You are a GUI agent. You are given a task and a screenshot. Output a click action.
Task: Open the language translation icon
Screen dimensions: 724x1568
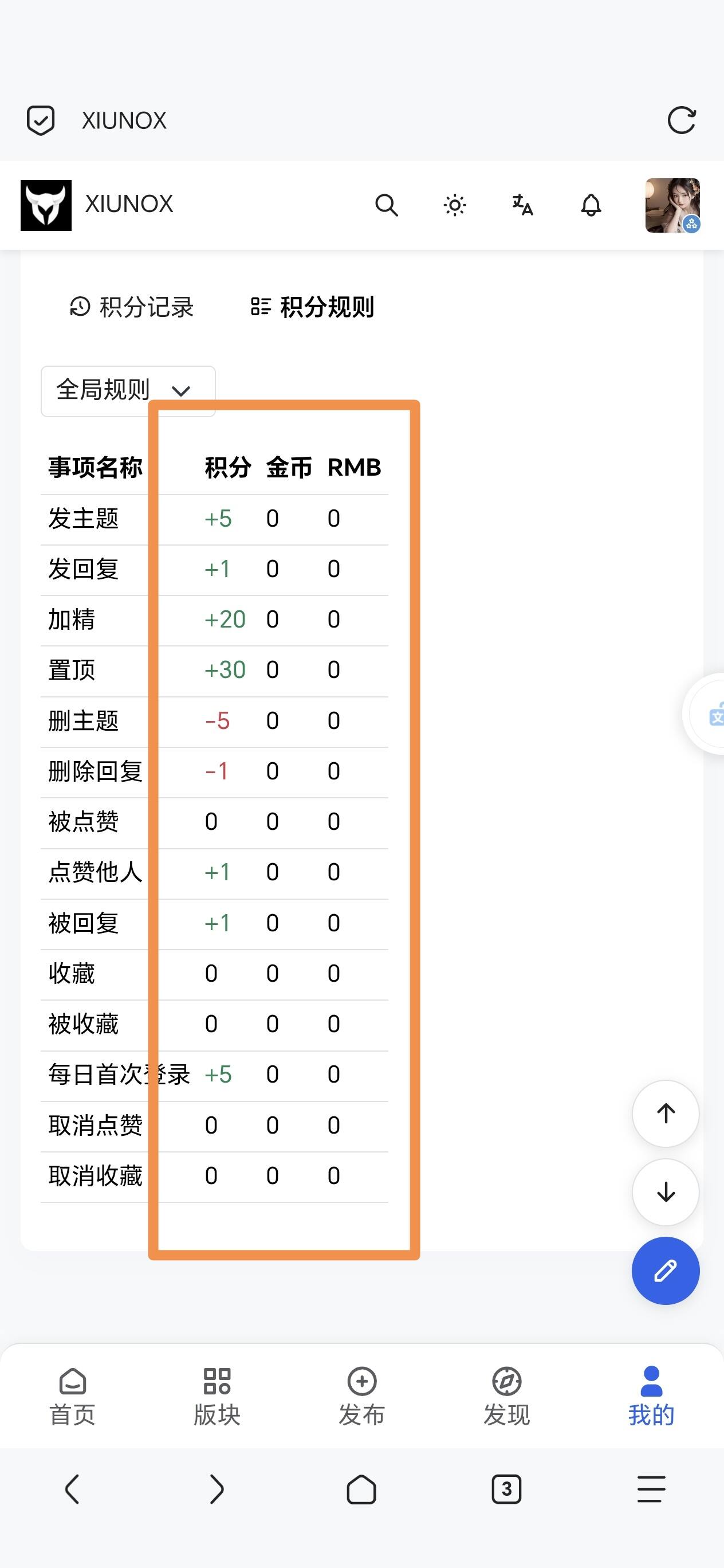[x=522, y=205]
